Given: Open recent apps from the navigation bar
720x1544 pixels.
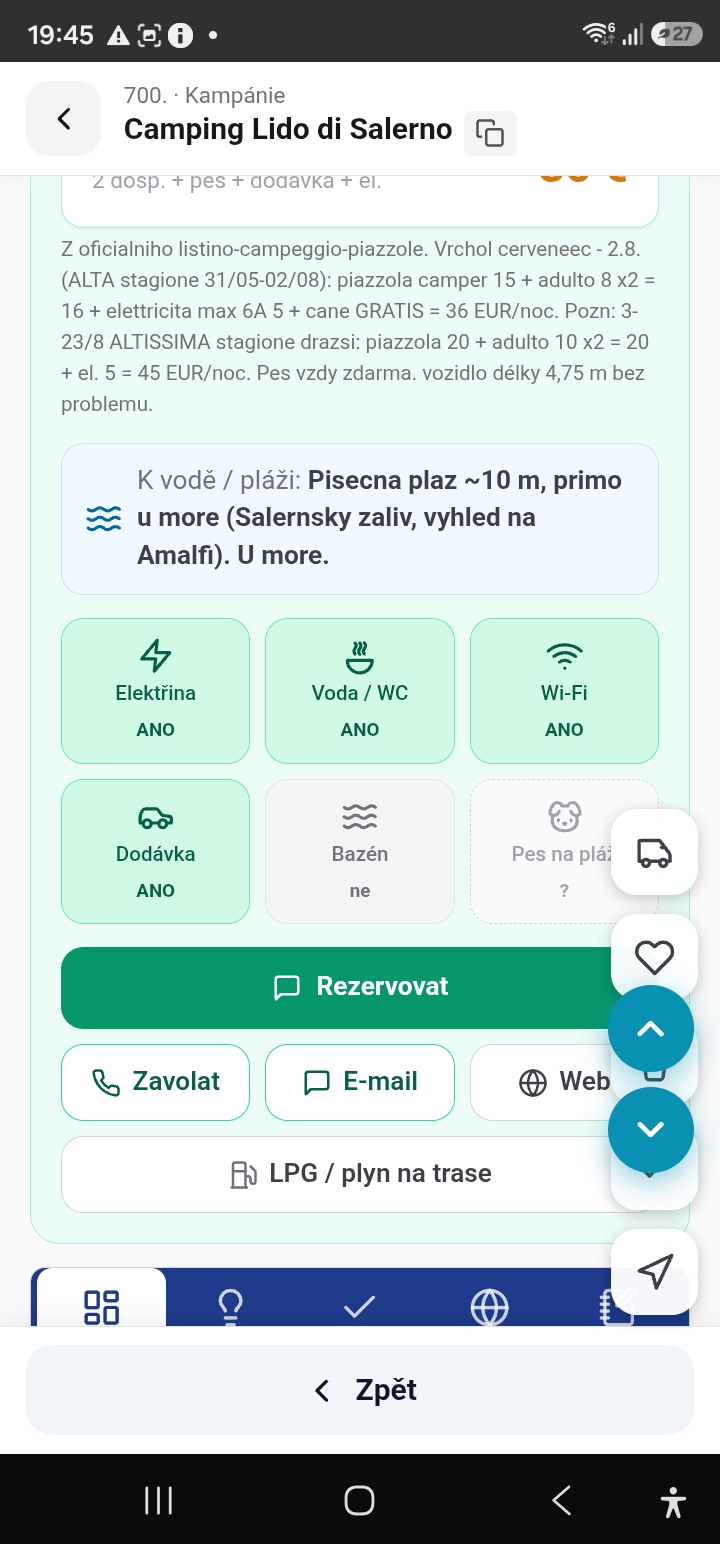Looking at the screenshot, I should coord(159,1500).
